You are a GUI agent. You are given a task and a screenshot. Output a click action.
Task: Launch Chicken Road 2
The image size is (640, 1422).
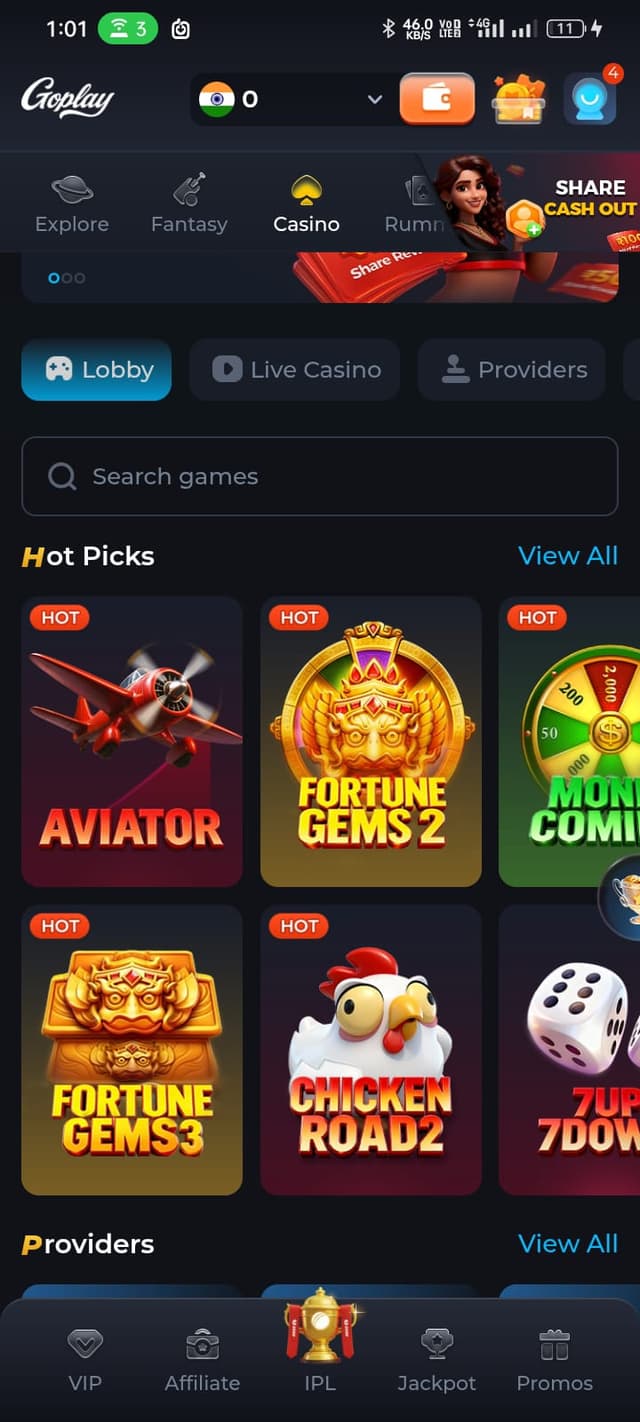tap(371, 1049)
